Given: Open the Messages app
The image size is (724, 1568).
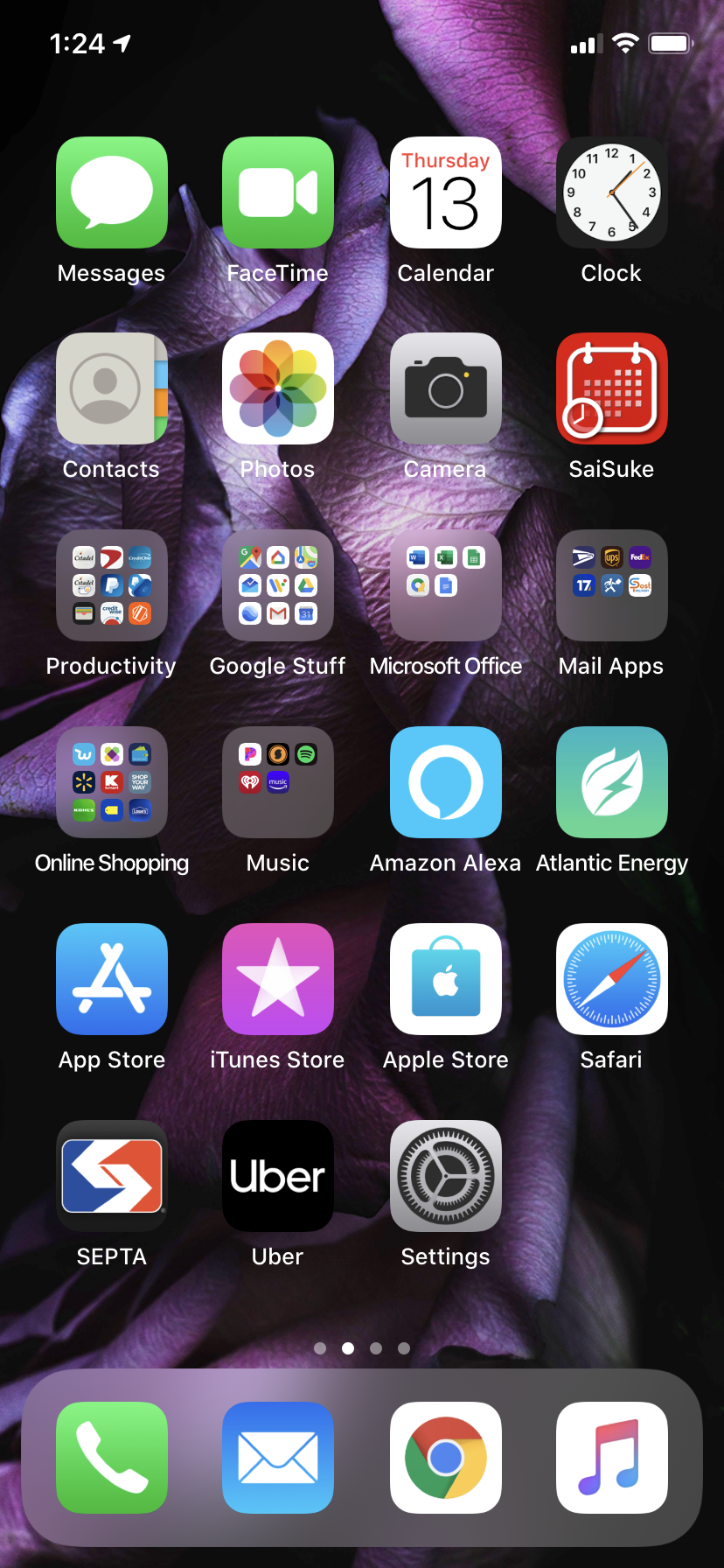Looking at the screenshot, I should [x=112, y=192].
